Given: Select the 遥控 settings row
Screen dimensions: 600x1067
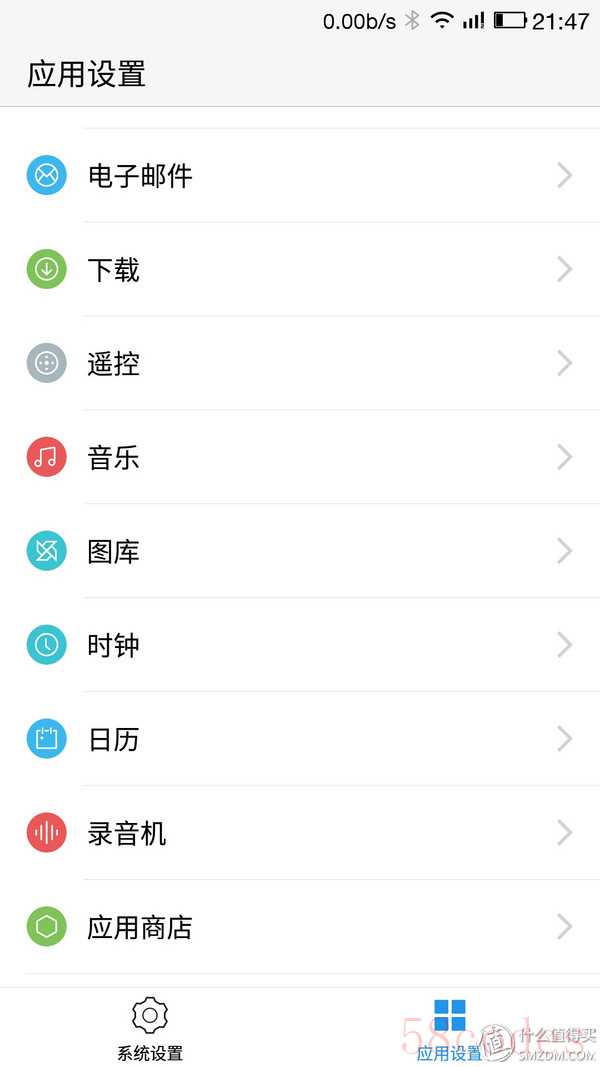Looking at the screenshot, I should tap(300, 363).
